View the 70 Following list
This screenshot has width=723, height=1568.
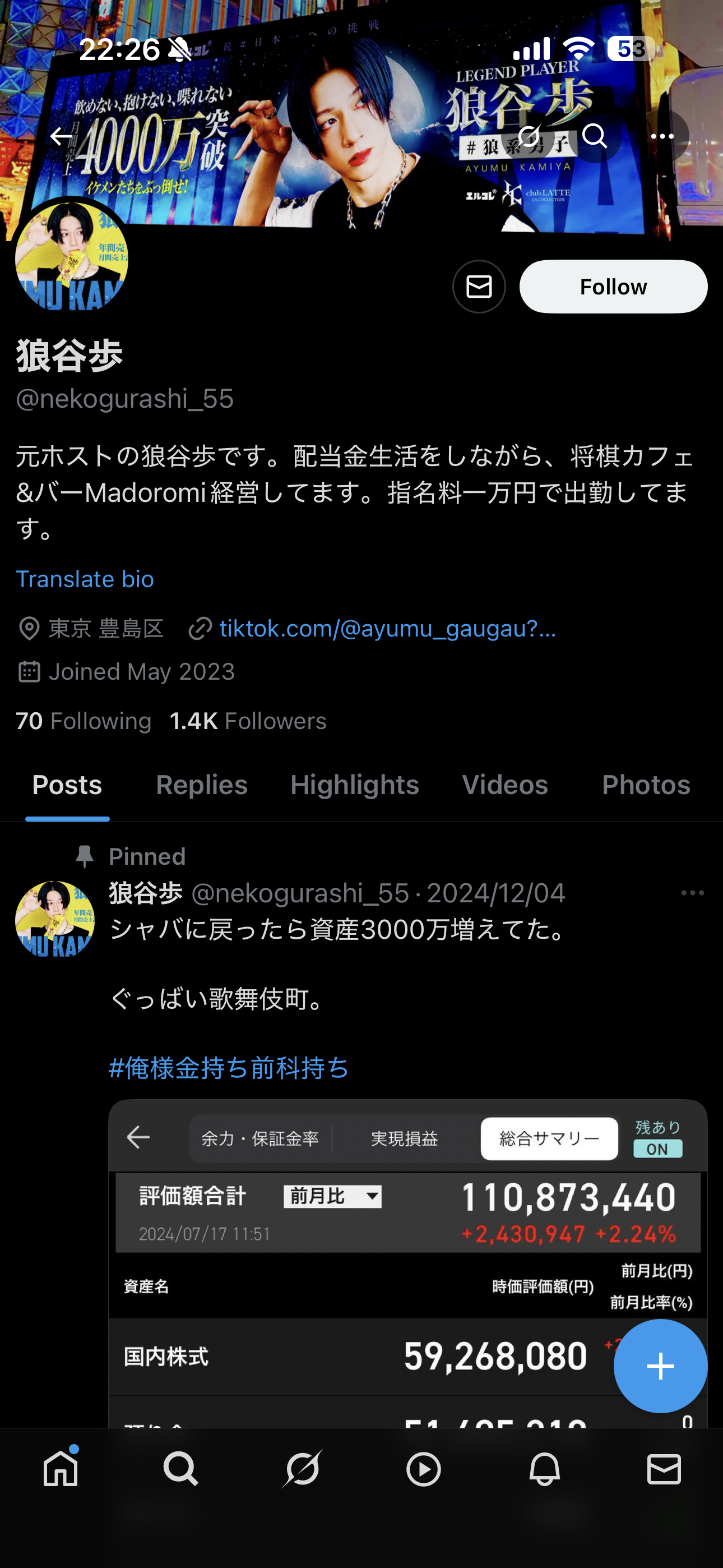(x=84, y=721)
